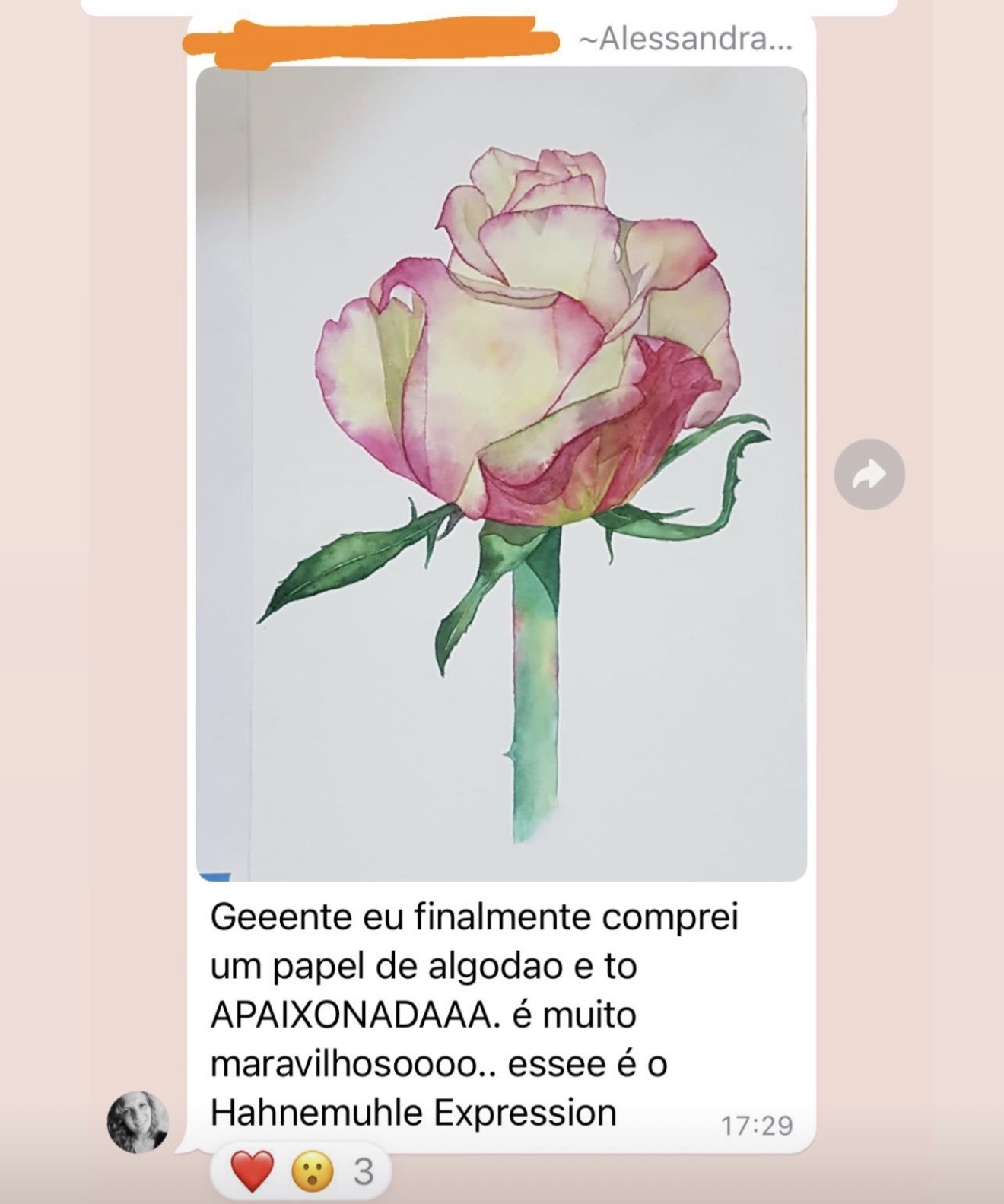
Task: Open the rose watercolor photo
Action: pos(501,473)
